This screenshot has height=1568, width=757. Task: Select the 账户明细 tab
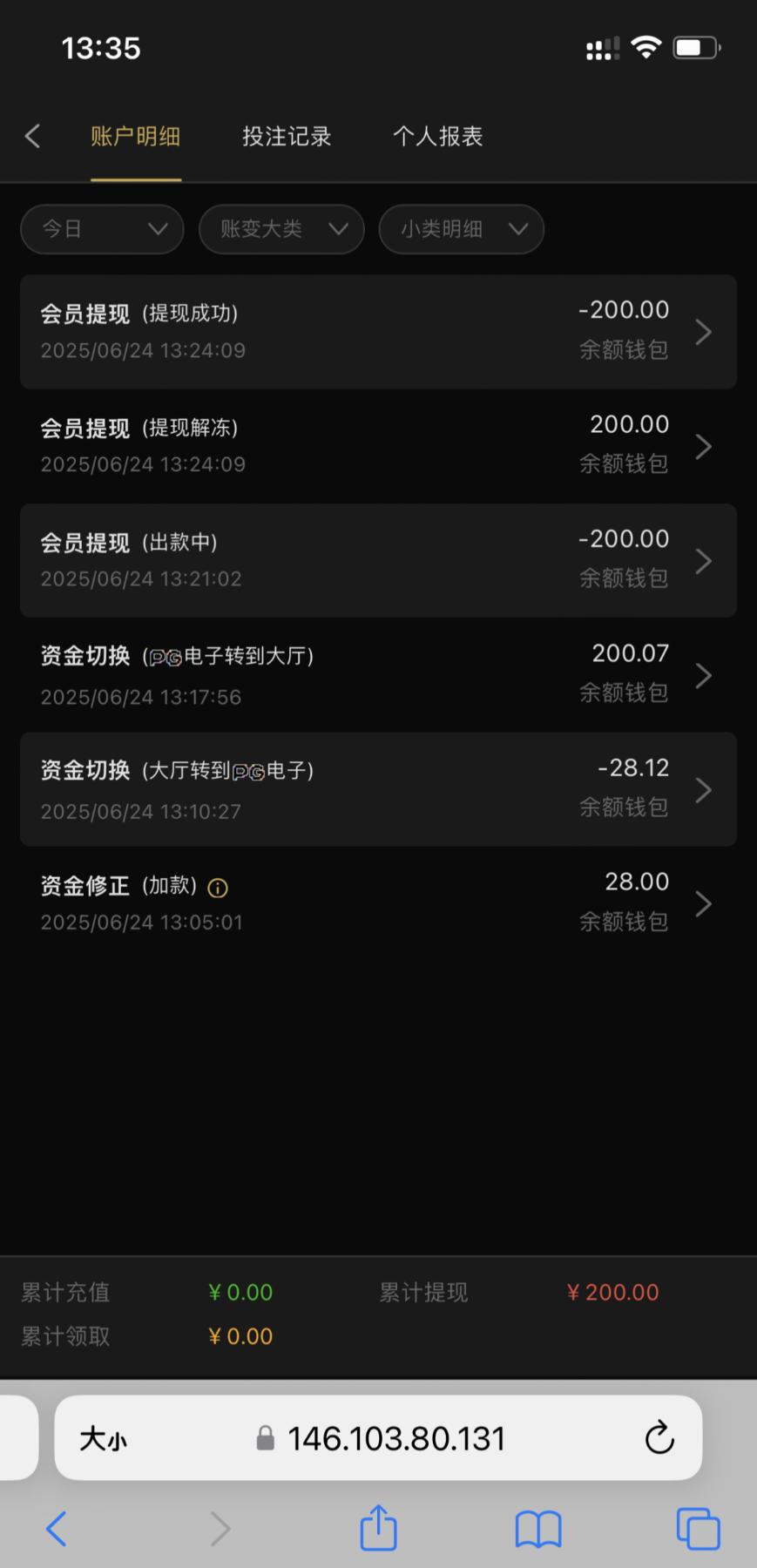point(136,137)
